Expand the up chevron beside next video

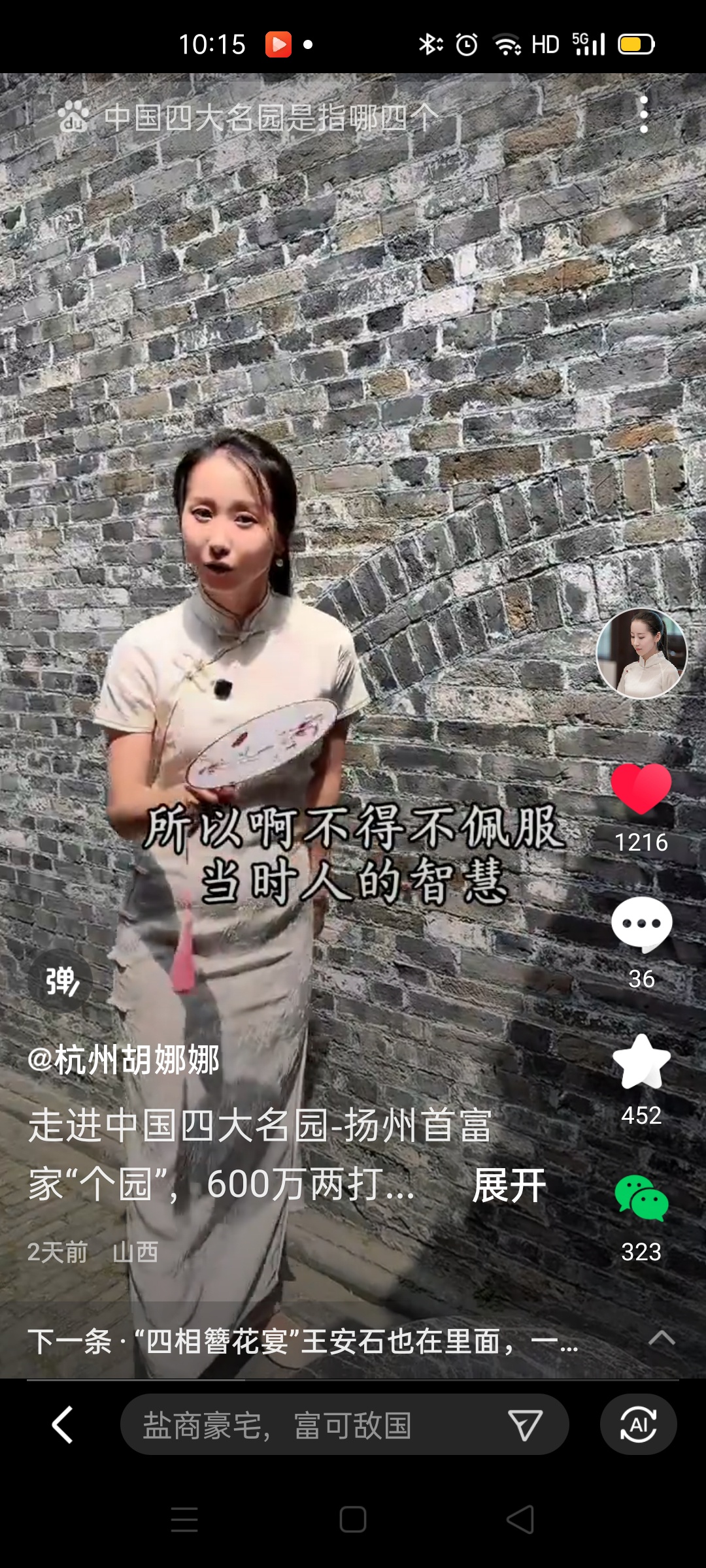(661, 1338)
